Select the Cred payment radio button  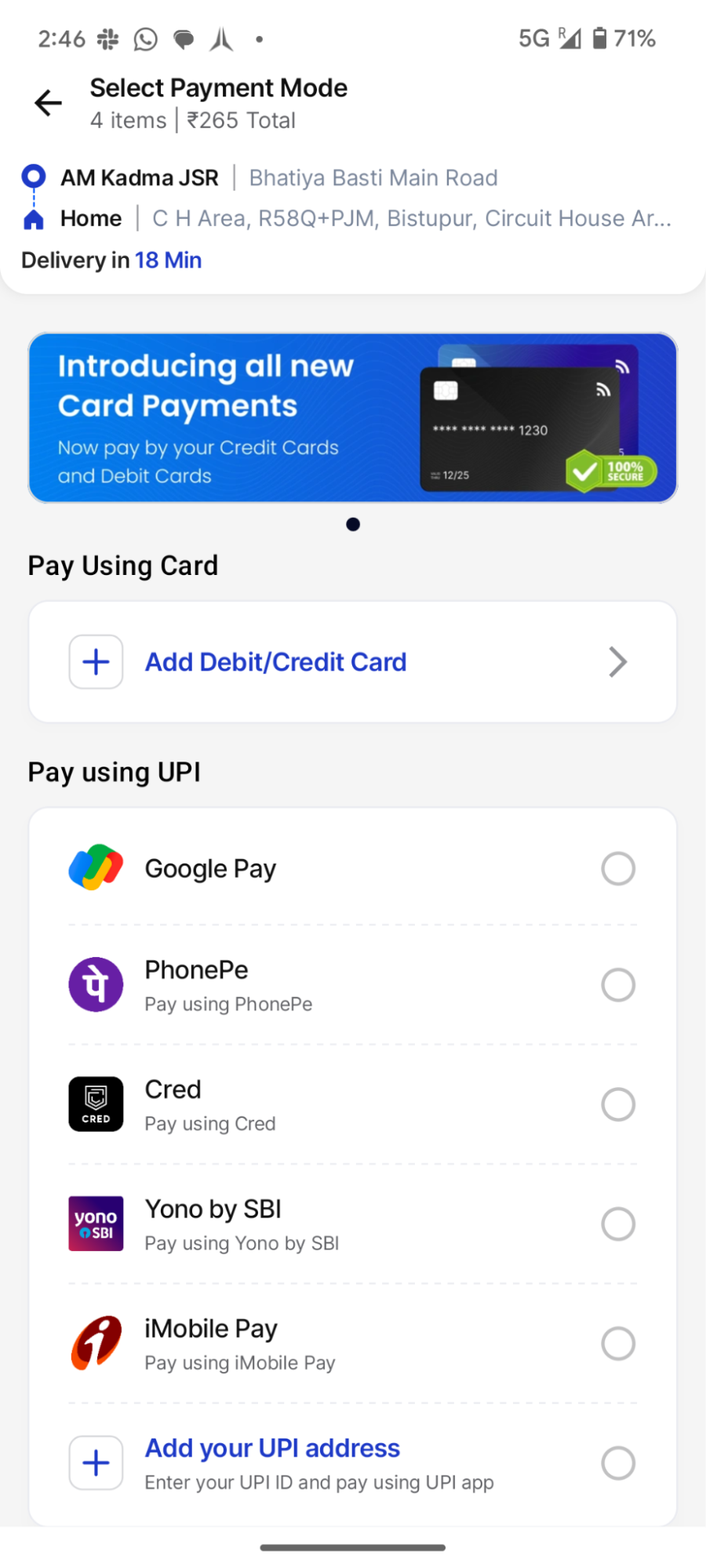618,1104
